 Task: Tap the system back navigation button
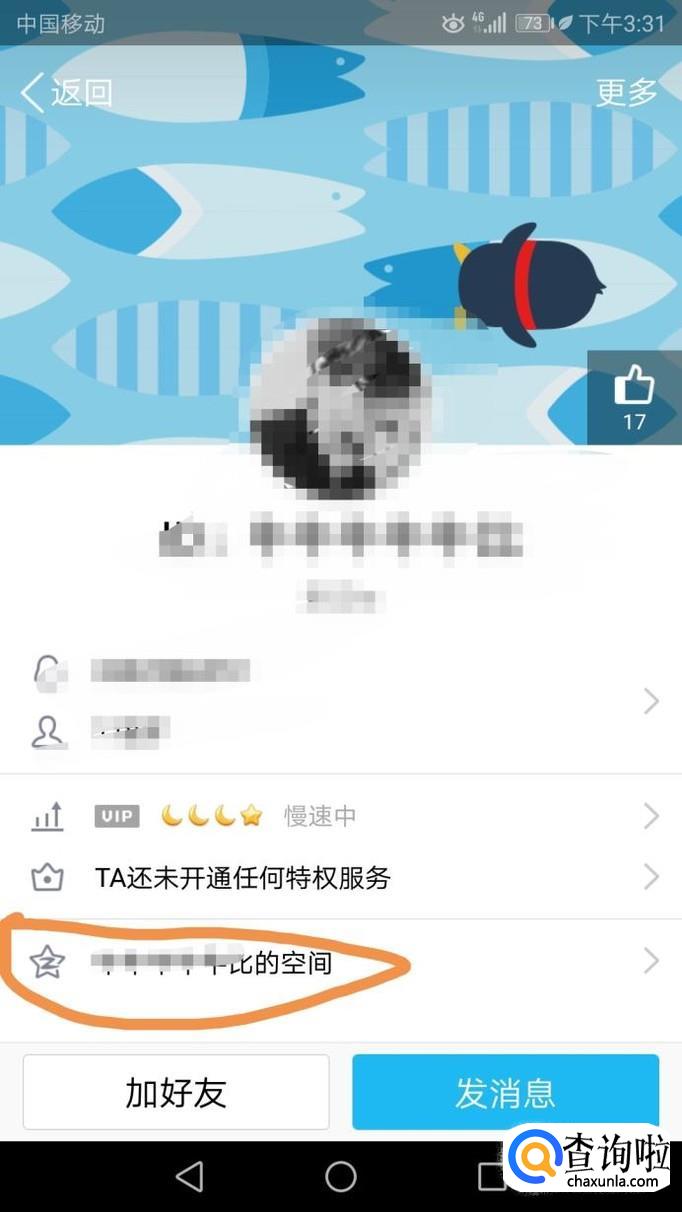click(190, 1177)
